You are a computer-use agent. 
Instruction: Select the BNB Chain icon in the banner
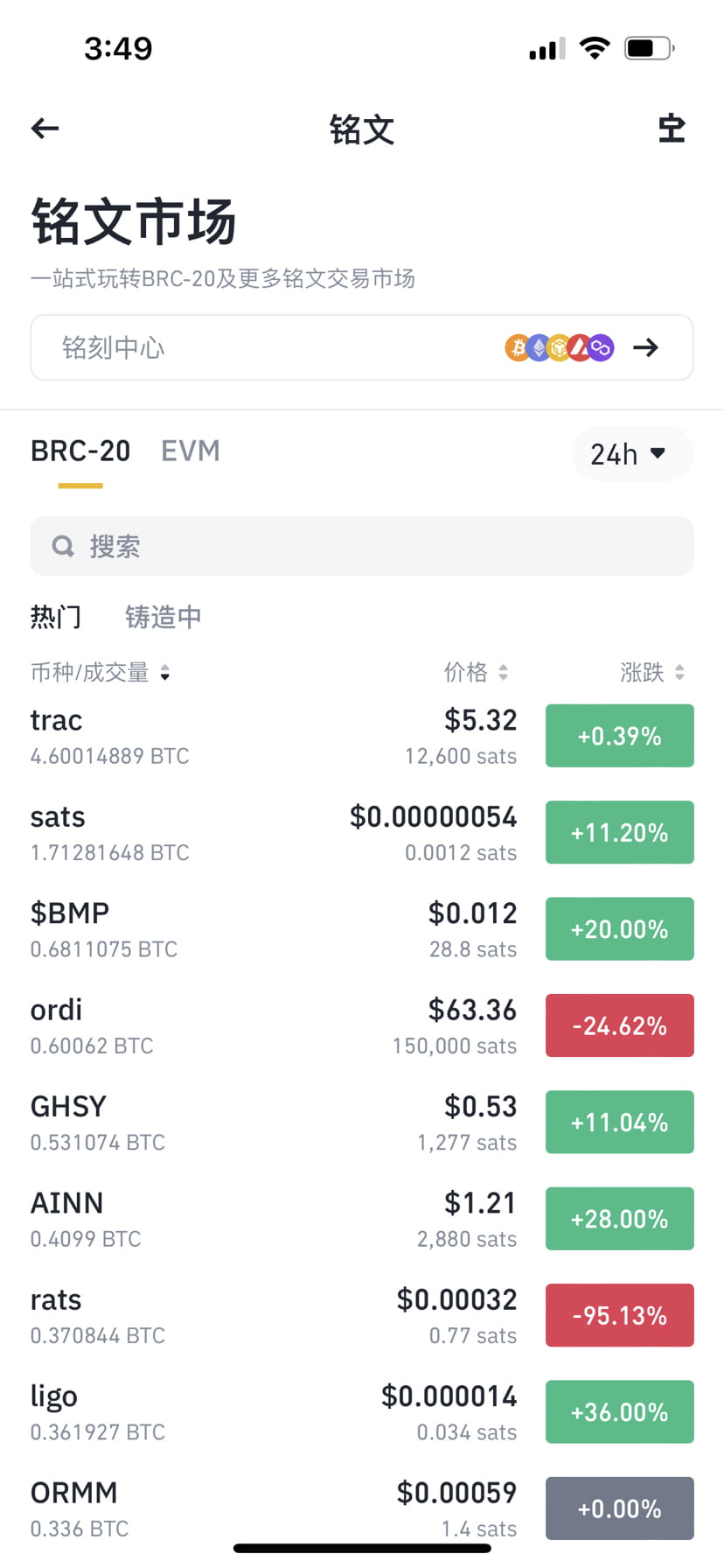(559, 347)
